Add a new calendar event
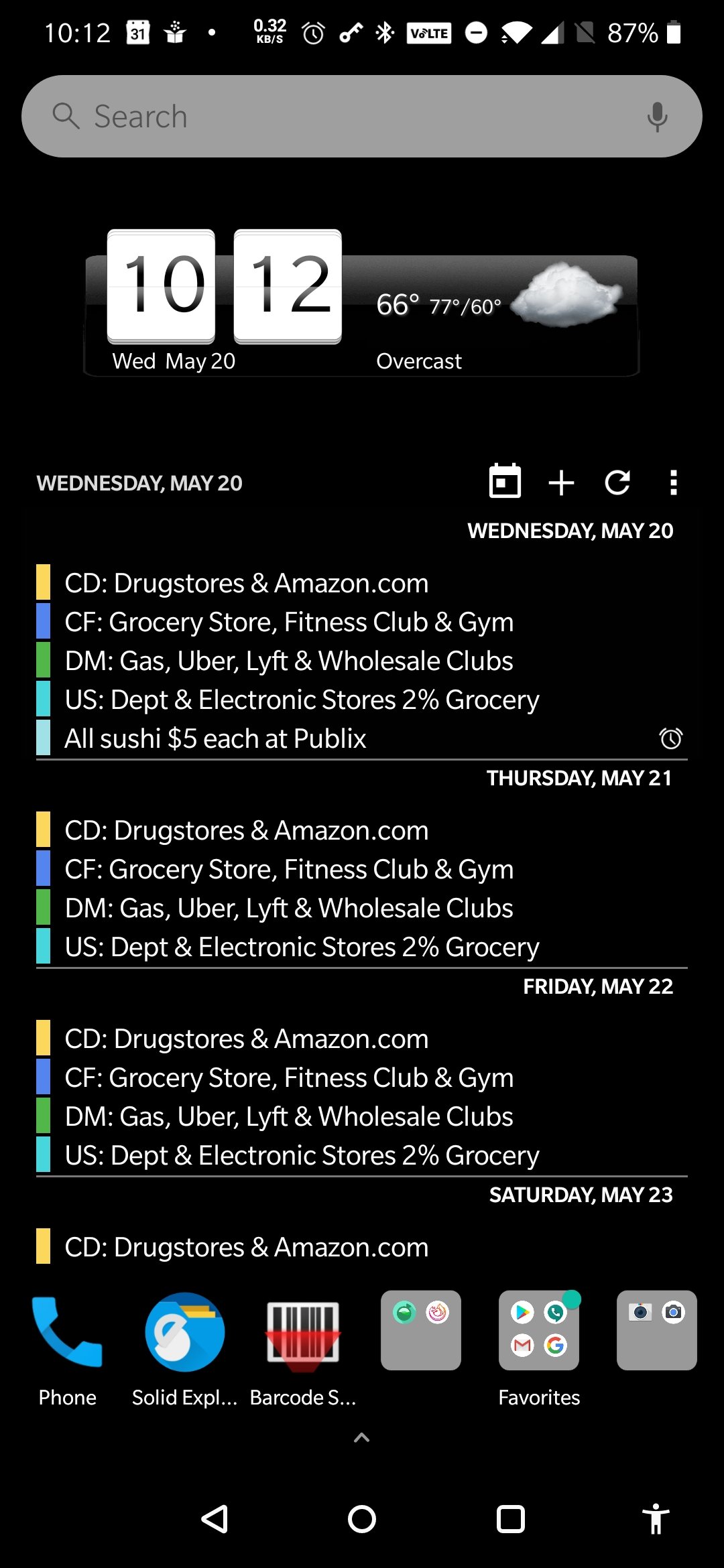 pyautogui.click(x=561, y=482)
